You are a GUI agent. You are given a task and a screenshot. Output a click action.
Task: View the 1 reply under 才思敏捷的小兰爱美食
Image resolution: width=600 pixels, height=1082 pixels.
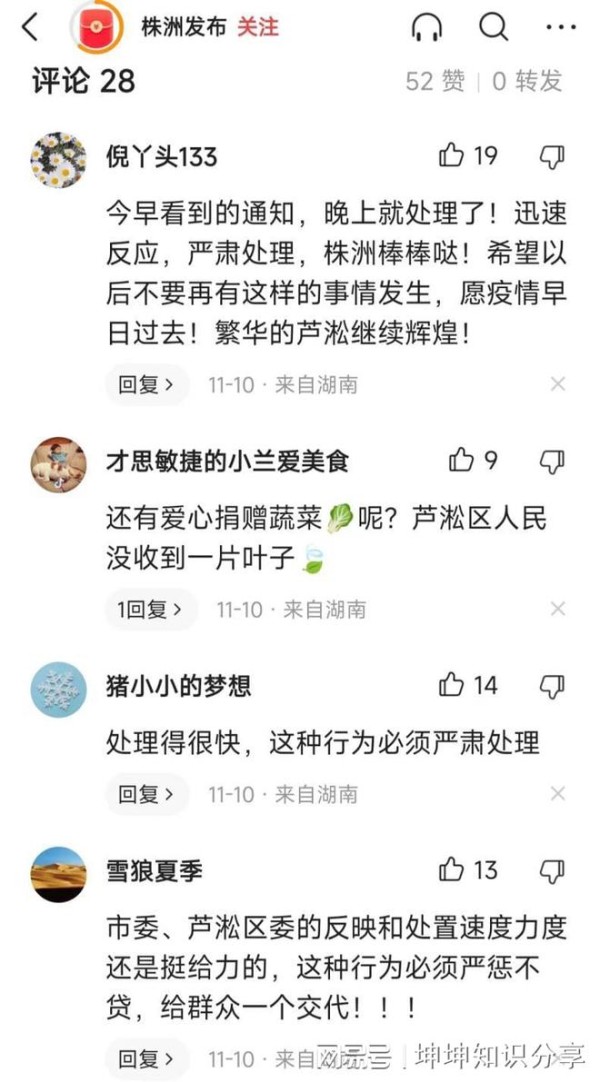point(151,609)
